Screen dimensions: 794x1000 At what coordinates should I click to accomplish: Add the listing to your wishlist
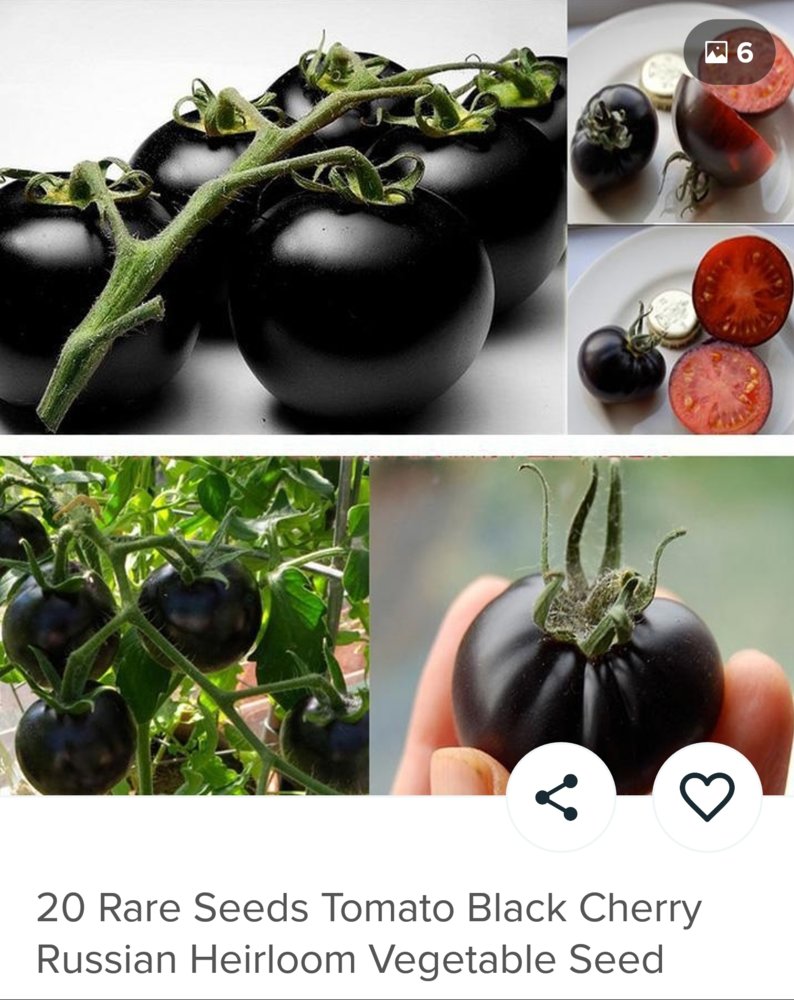[x=707, y=797]
